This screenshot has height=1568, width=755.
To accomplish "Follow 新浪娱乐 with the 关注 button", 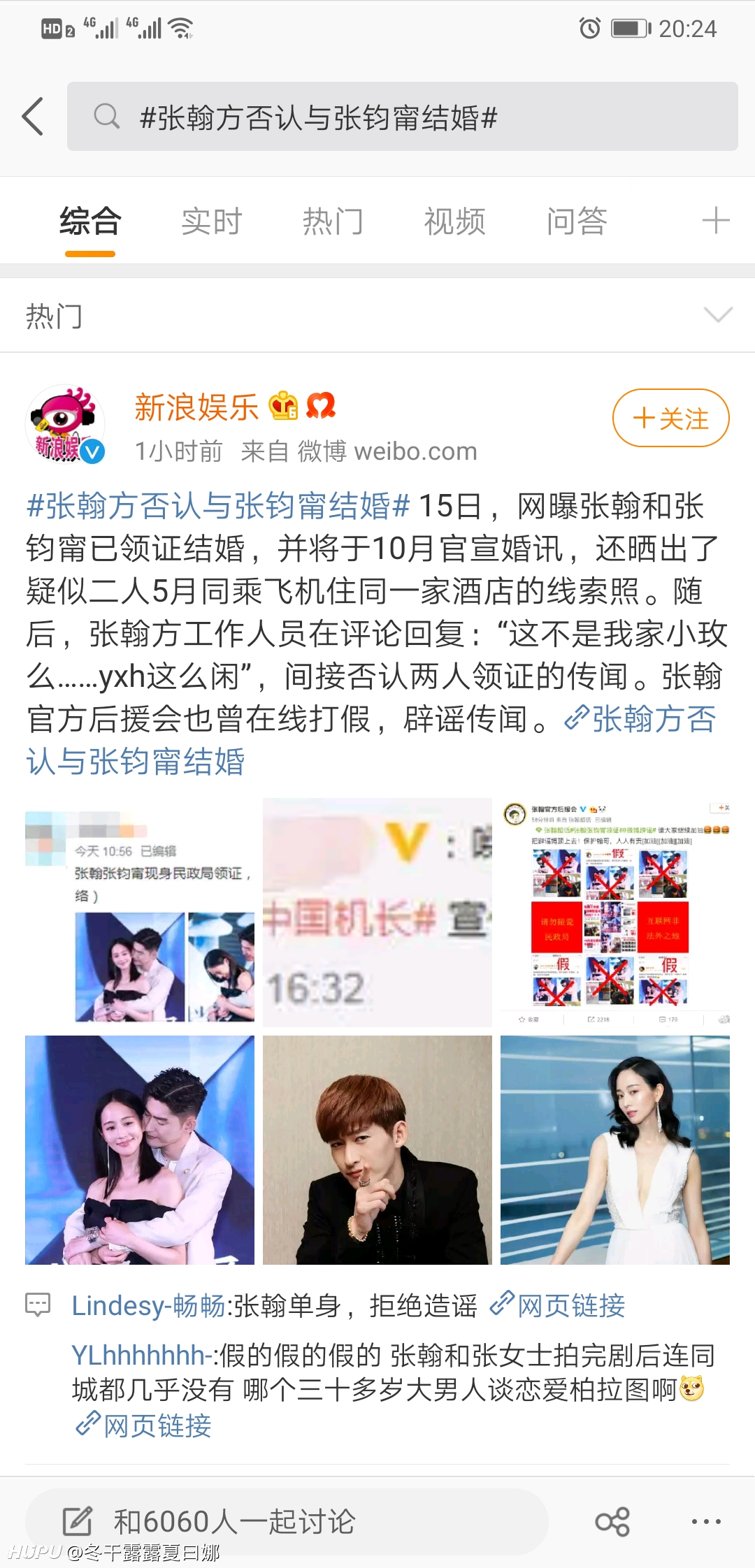I will point(671,418).
